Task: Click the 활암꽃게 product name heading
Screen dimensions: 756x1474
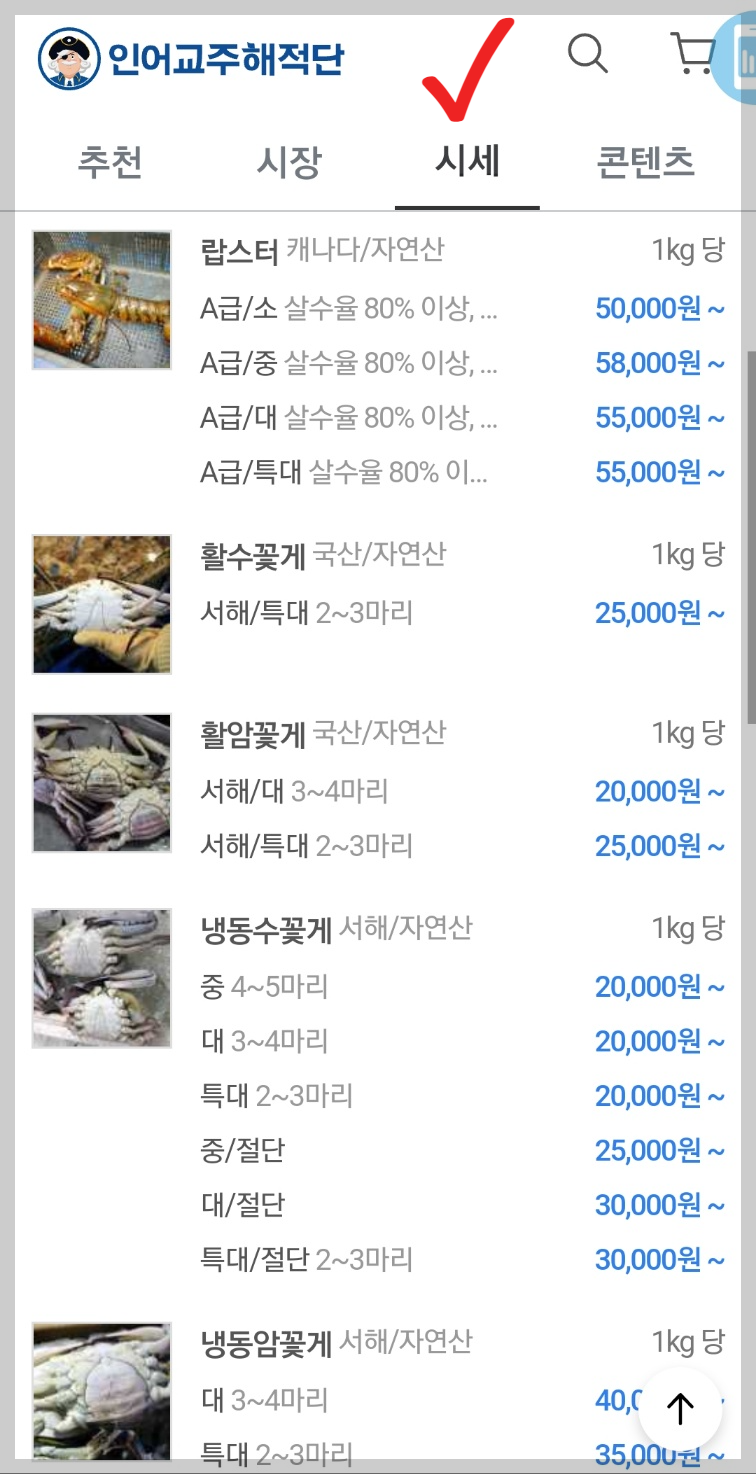Action: click(x=255, y=732)
